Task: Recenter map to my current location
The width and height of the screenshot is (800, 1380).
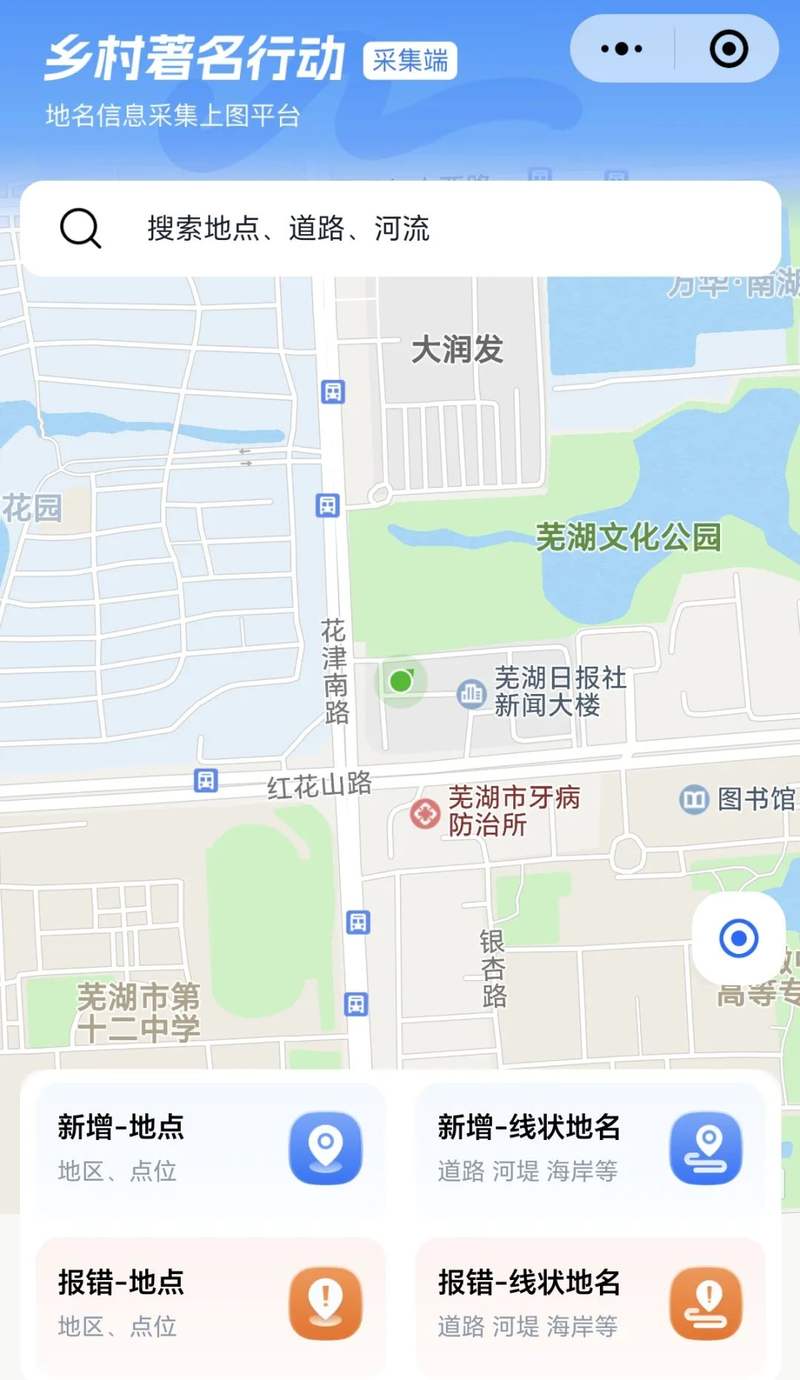Action: [x=739, y=938]
